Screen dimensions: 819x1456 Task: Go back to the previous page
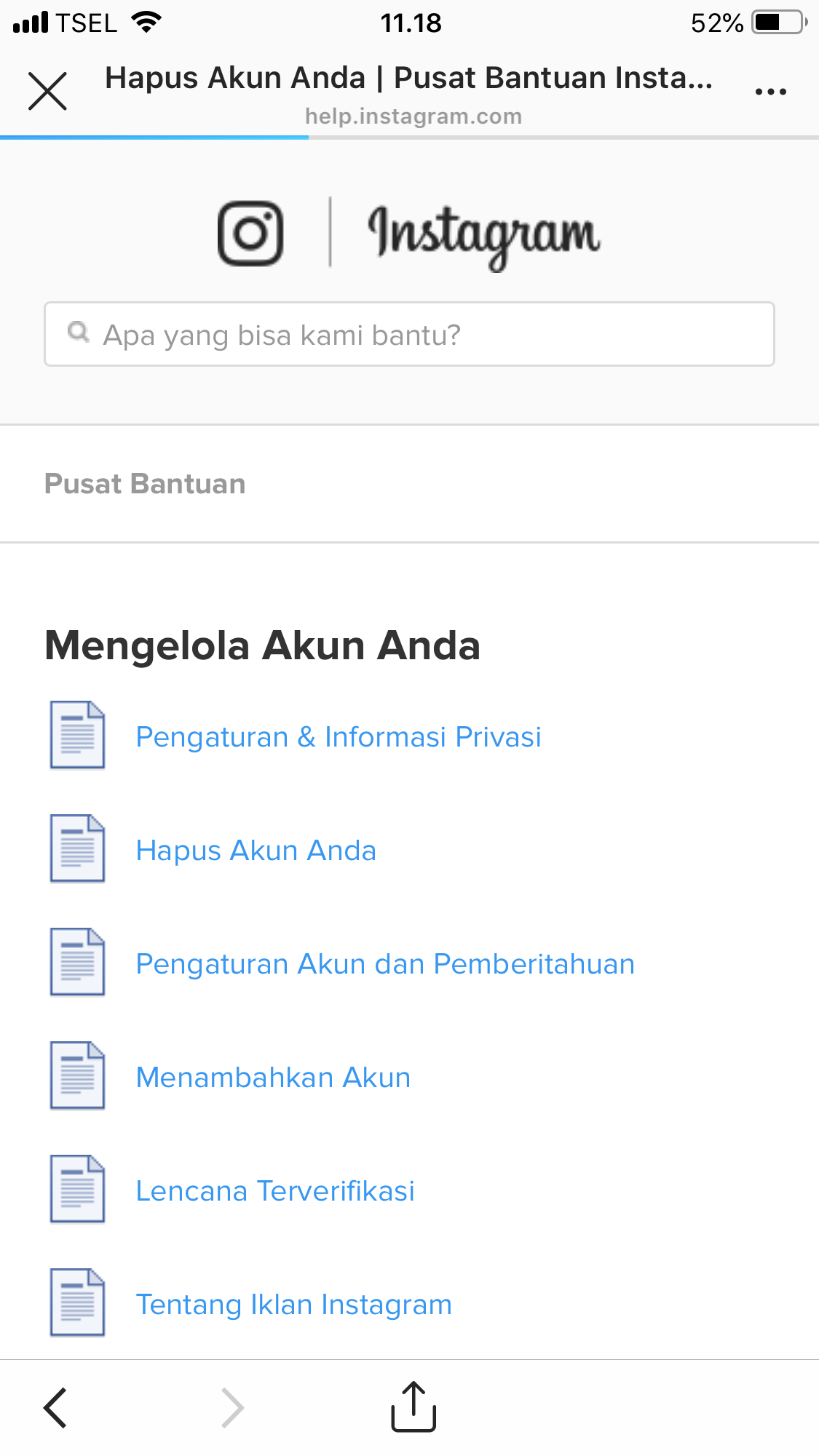(56, 1407)
